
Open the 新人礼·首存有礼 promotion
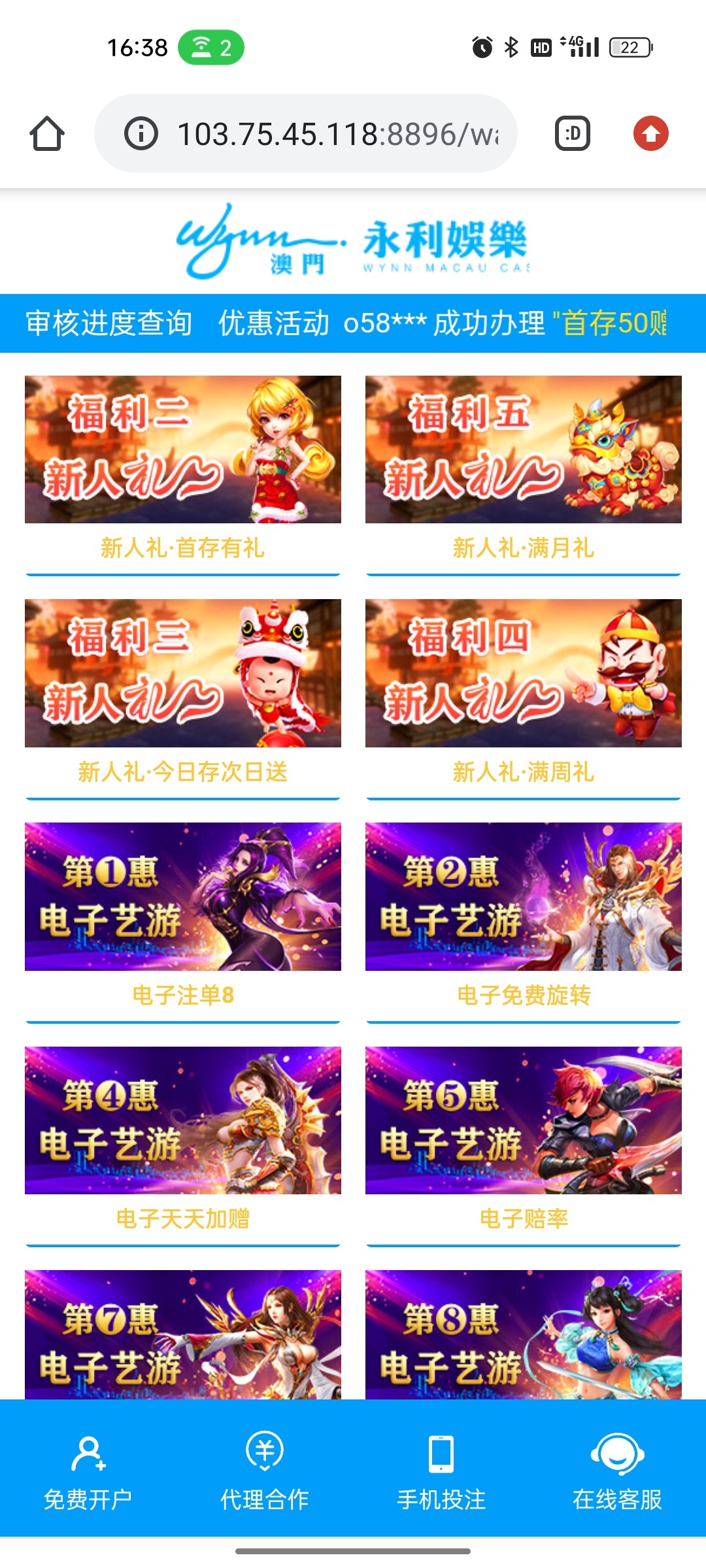183,451
